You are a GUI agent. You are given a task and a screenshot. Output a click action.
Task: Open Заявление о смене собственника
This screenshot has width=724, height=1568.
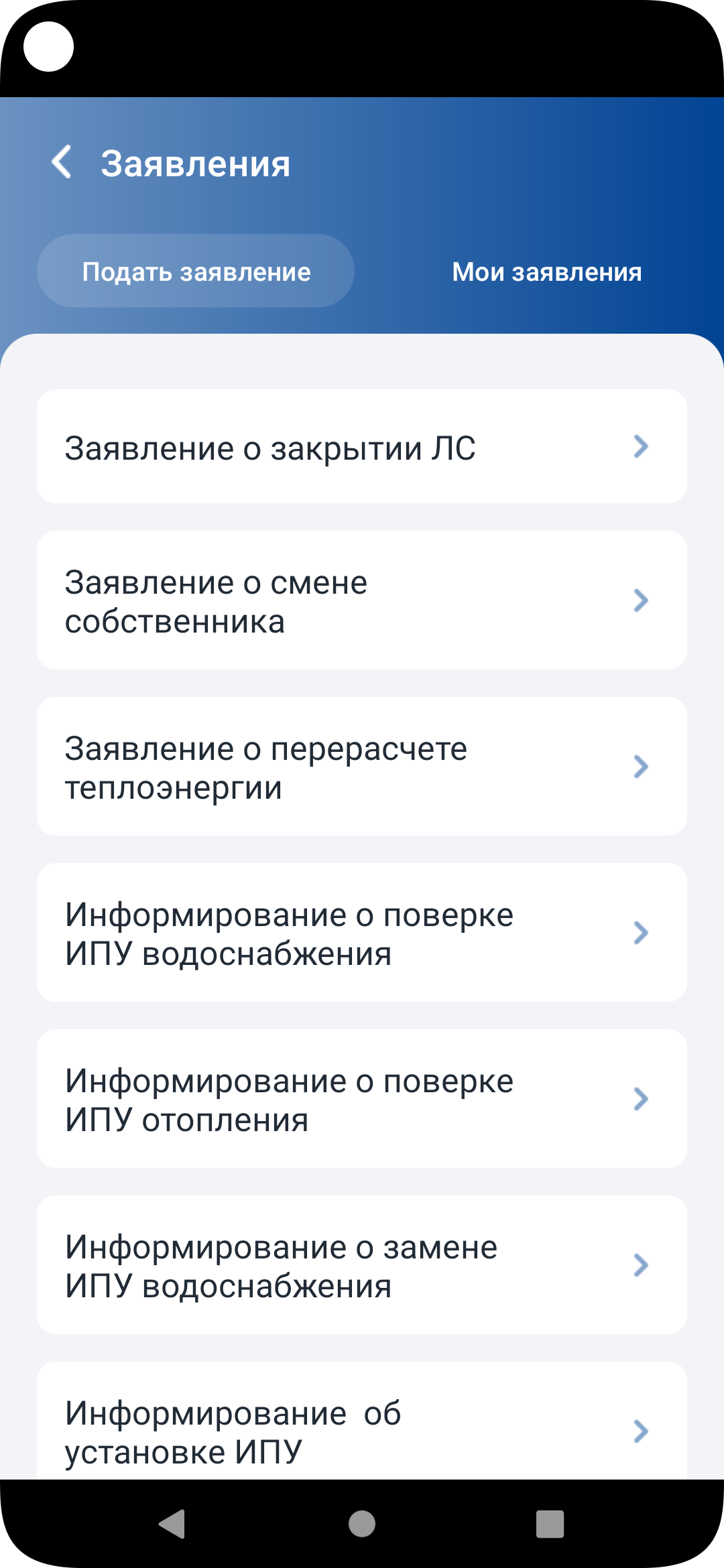362,600
